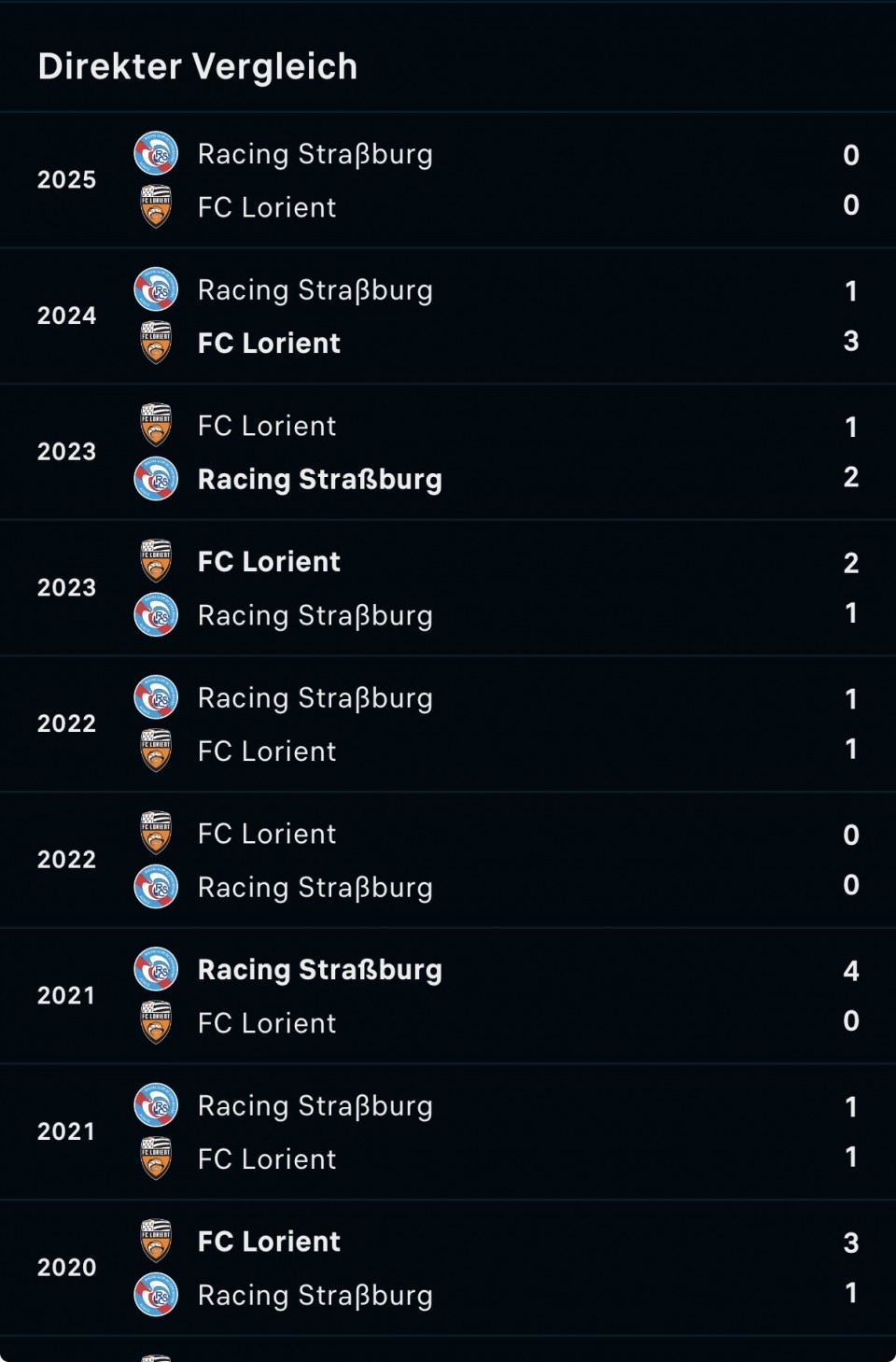Open the 2020 FC Lorient 3-1 match

click(448, 1268)
